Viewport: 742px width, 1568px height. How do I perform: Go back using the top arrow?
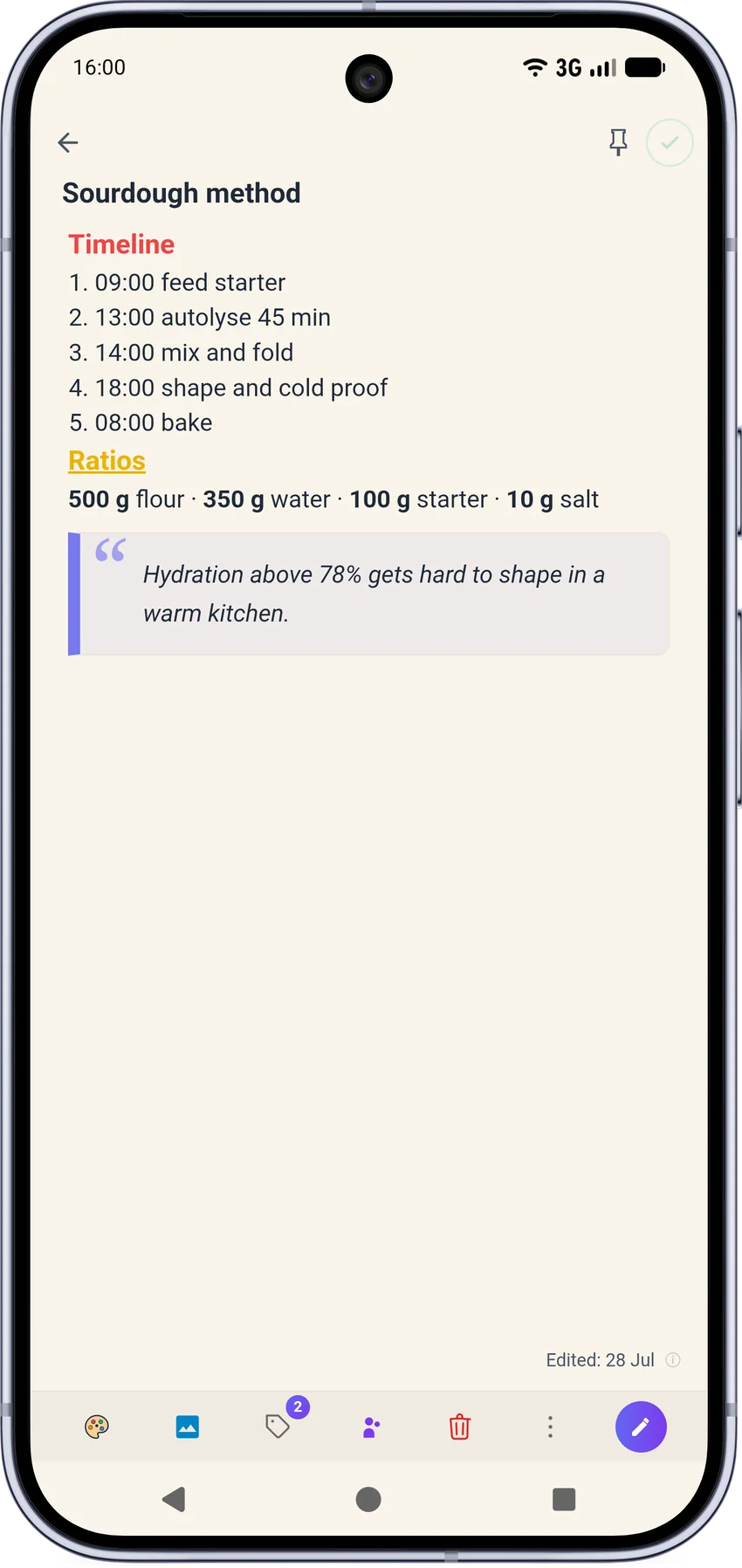(68, 142)
